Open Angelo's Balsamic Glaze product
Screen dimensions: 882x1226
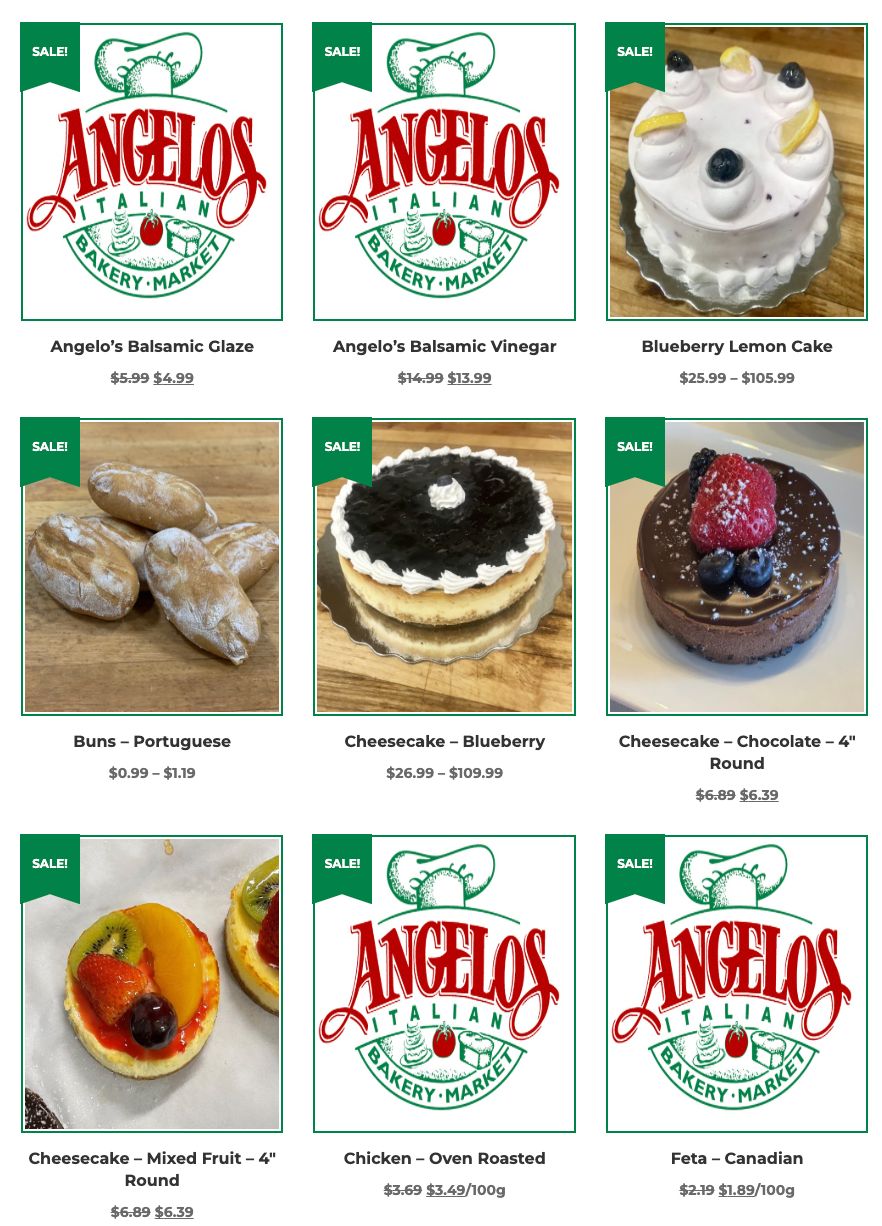[x=152, y=346]
